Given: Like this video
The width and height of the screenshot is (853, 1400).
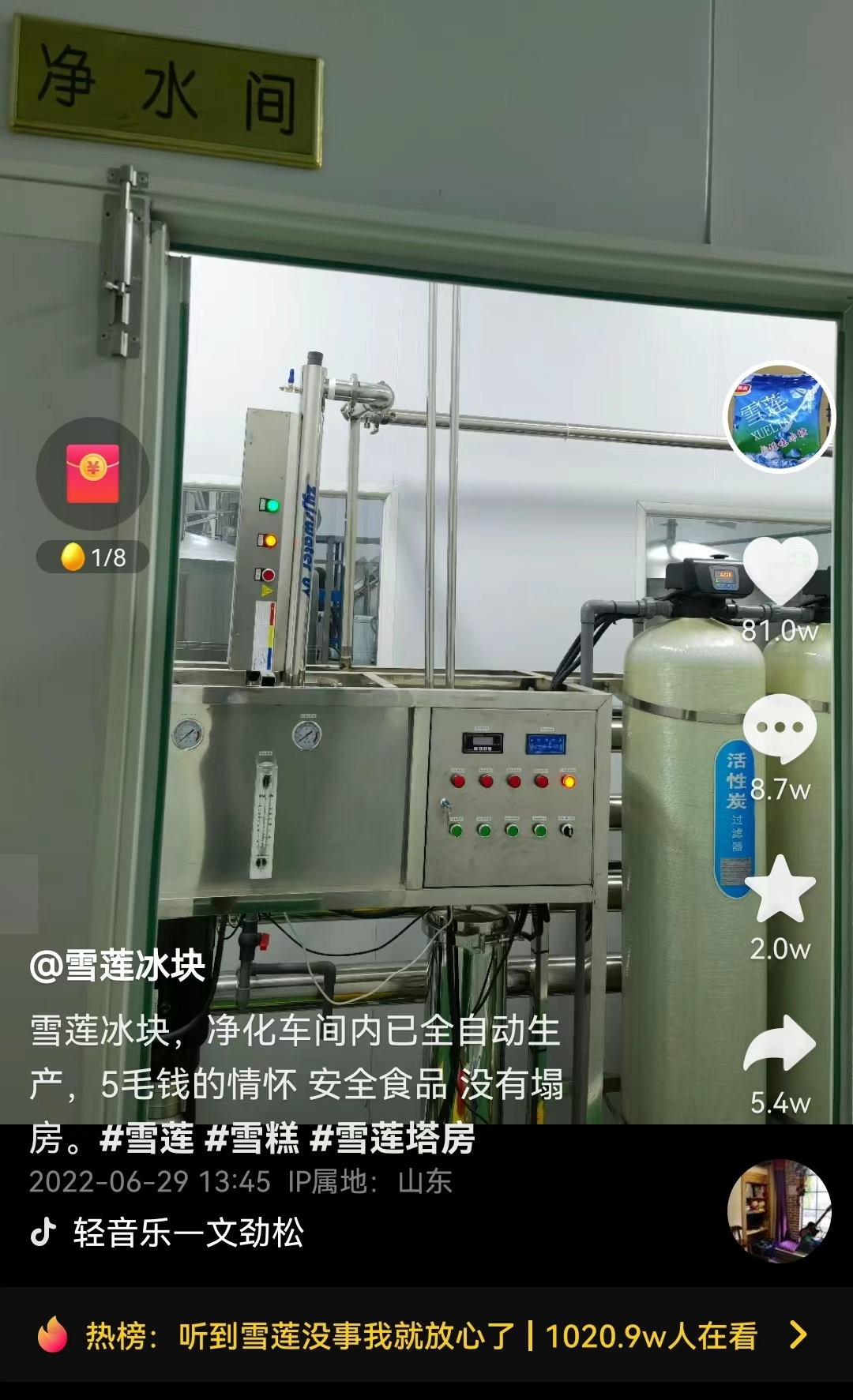Looking at the screenshot, I should 780,571.
